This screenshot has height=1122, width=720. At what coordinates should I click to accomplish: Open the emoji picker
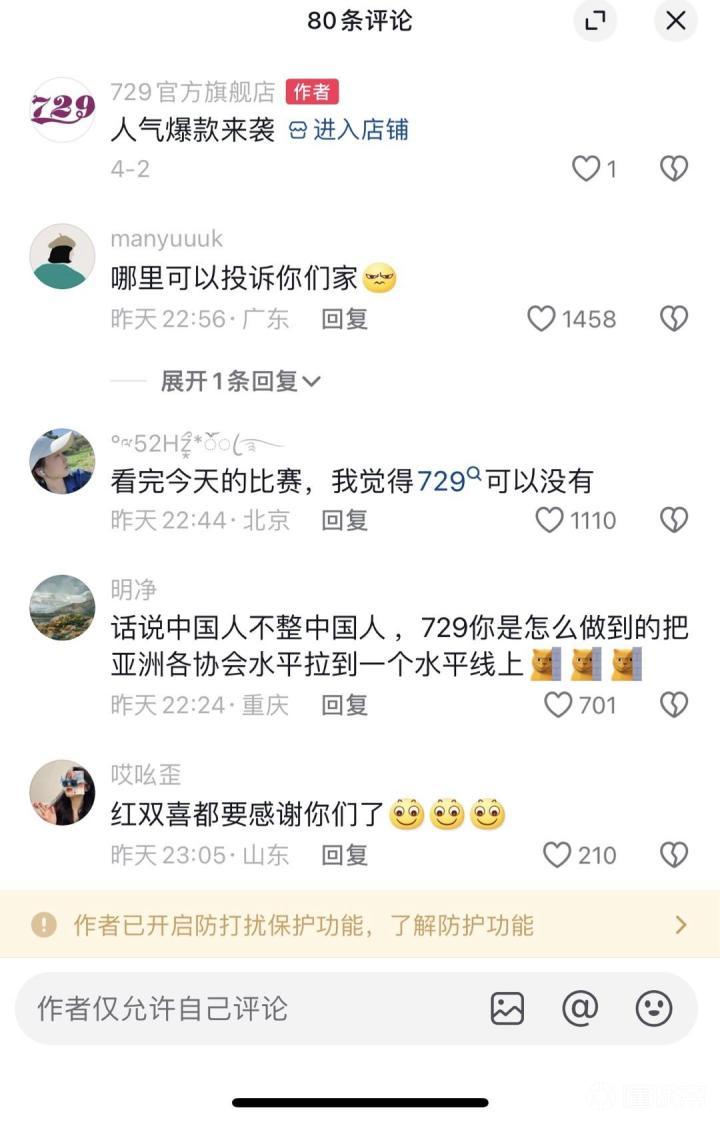click(654, 1008)
